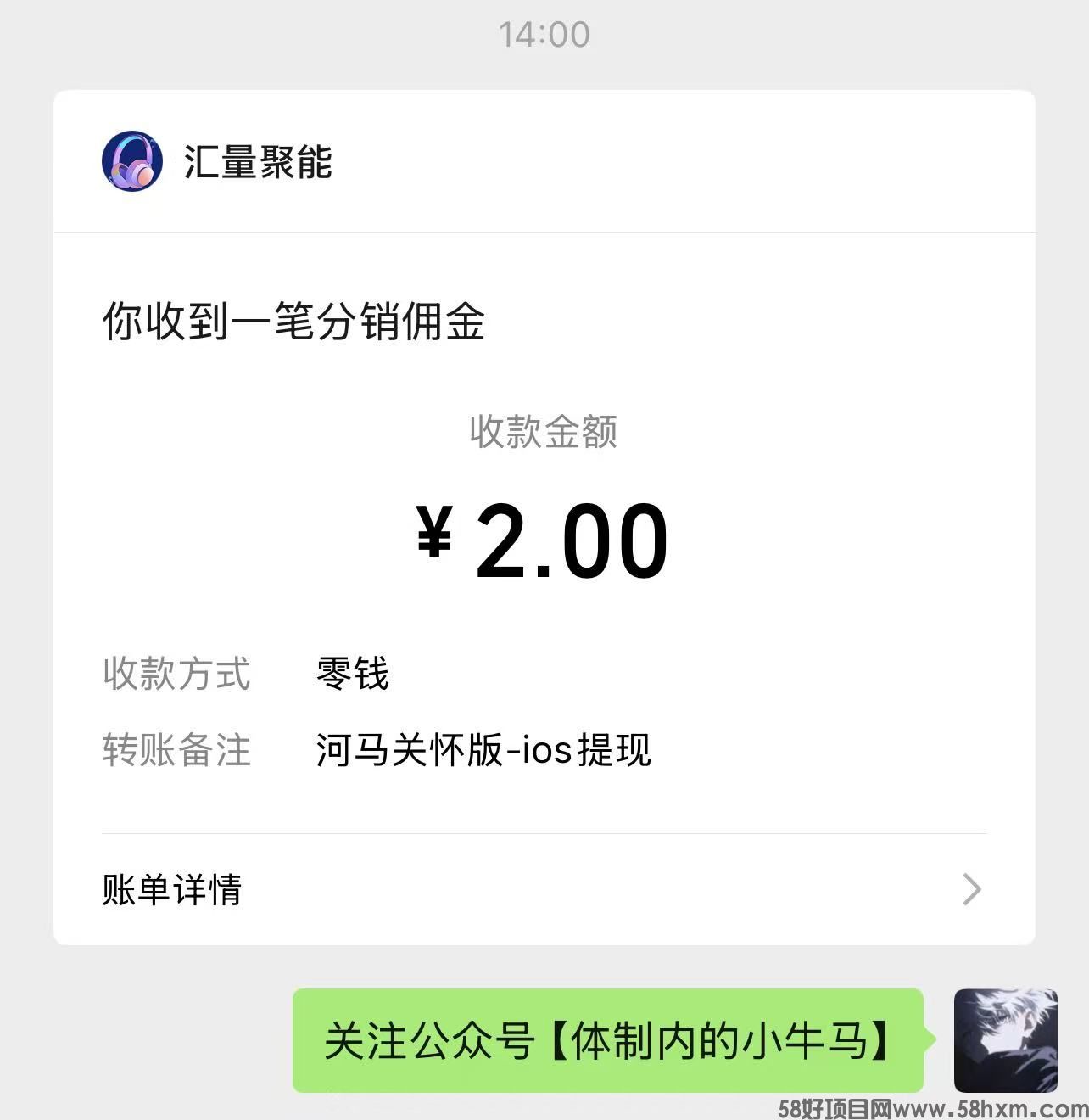The image size is (1089, 1120).
Task: Click the 零钱 payment method text
Action: pos(350,675)
